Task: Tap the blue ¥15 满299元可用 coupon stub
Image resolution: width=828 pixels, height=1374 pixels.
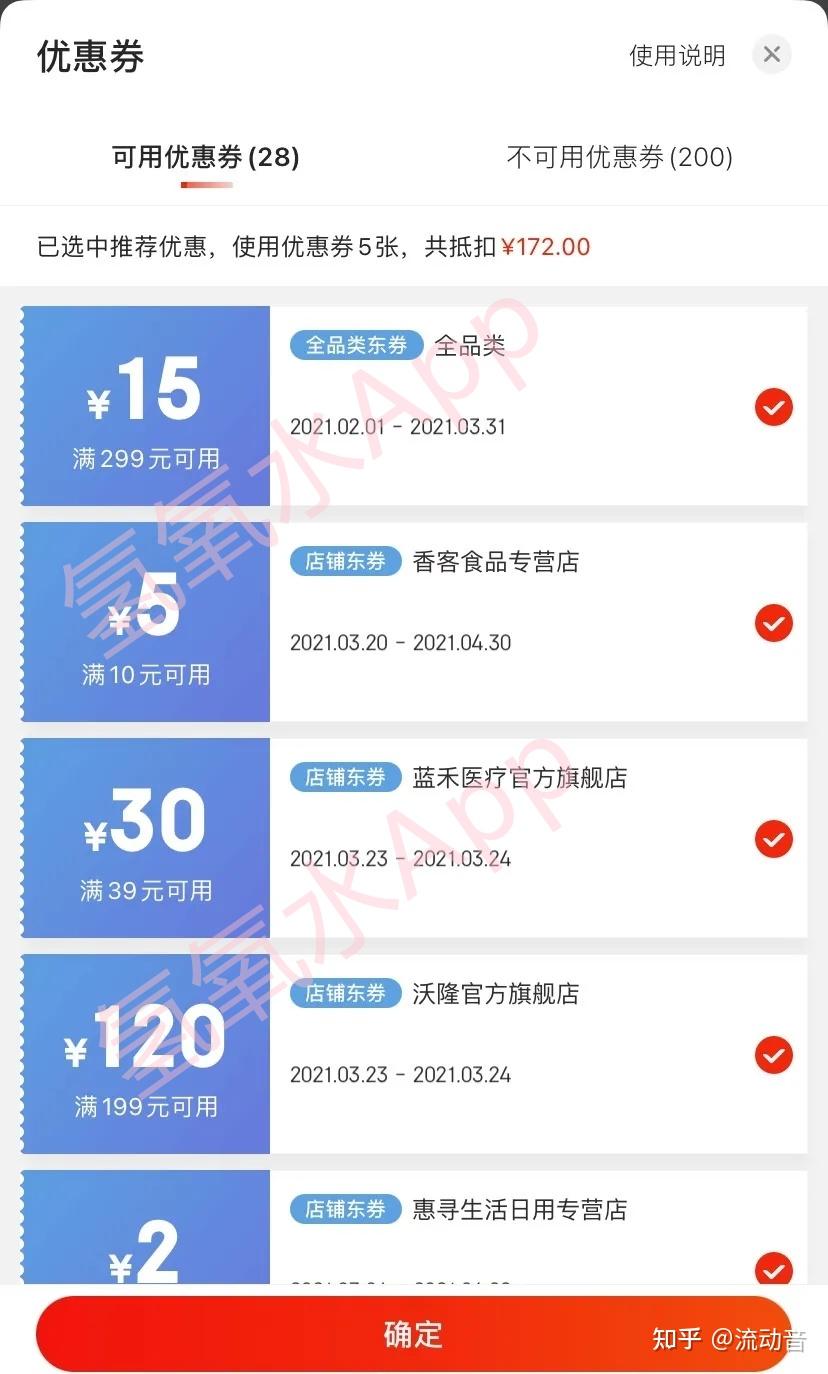Action: pos(144,406)
